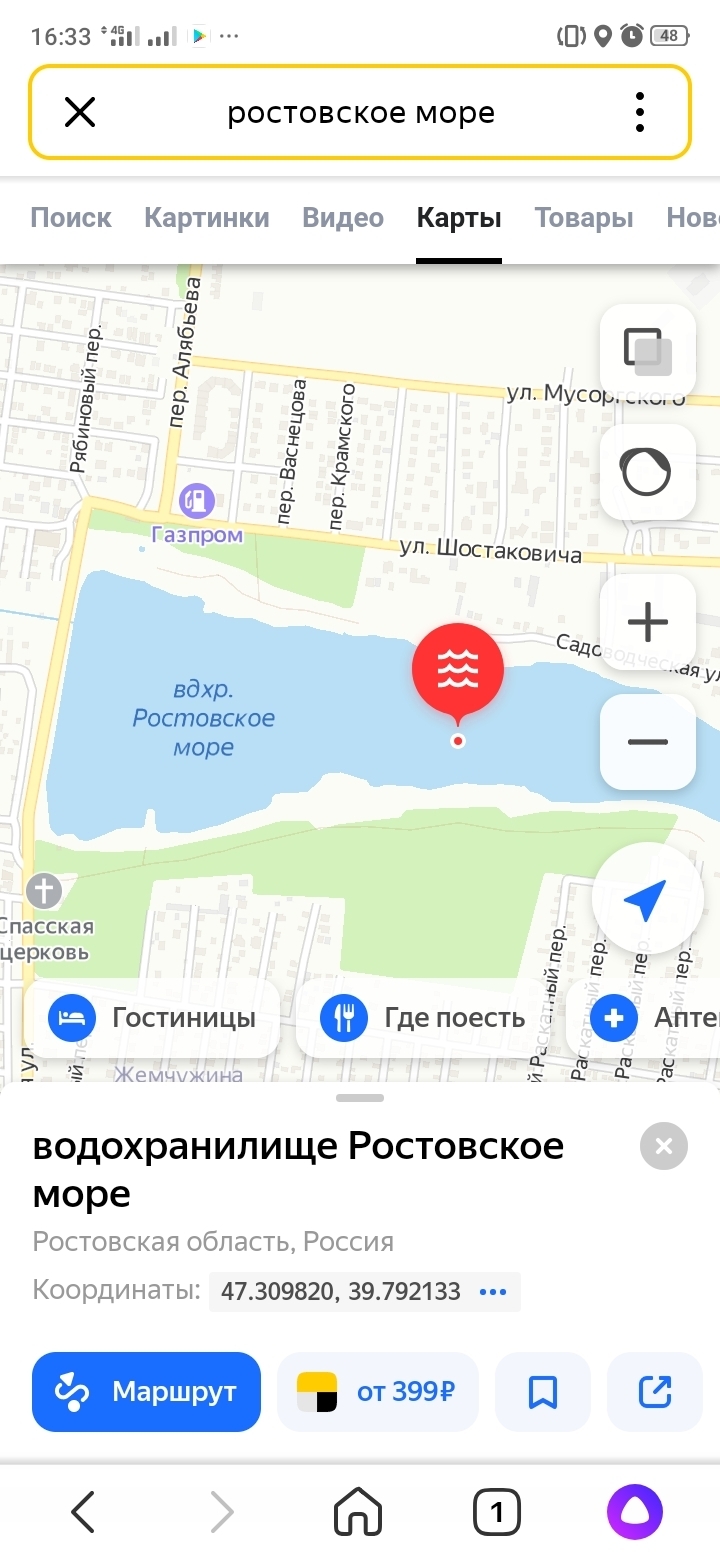Order taxi from 399₽
Image resolution: width=720 pixels, height=1560 pixels.
pyautogui.click(x=377, y=1392)
